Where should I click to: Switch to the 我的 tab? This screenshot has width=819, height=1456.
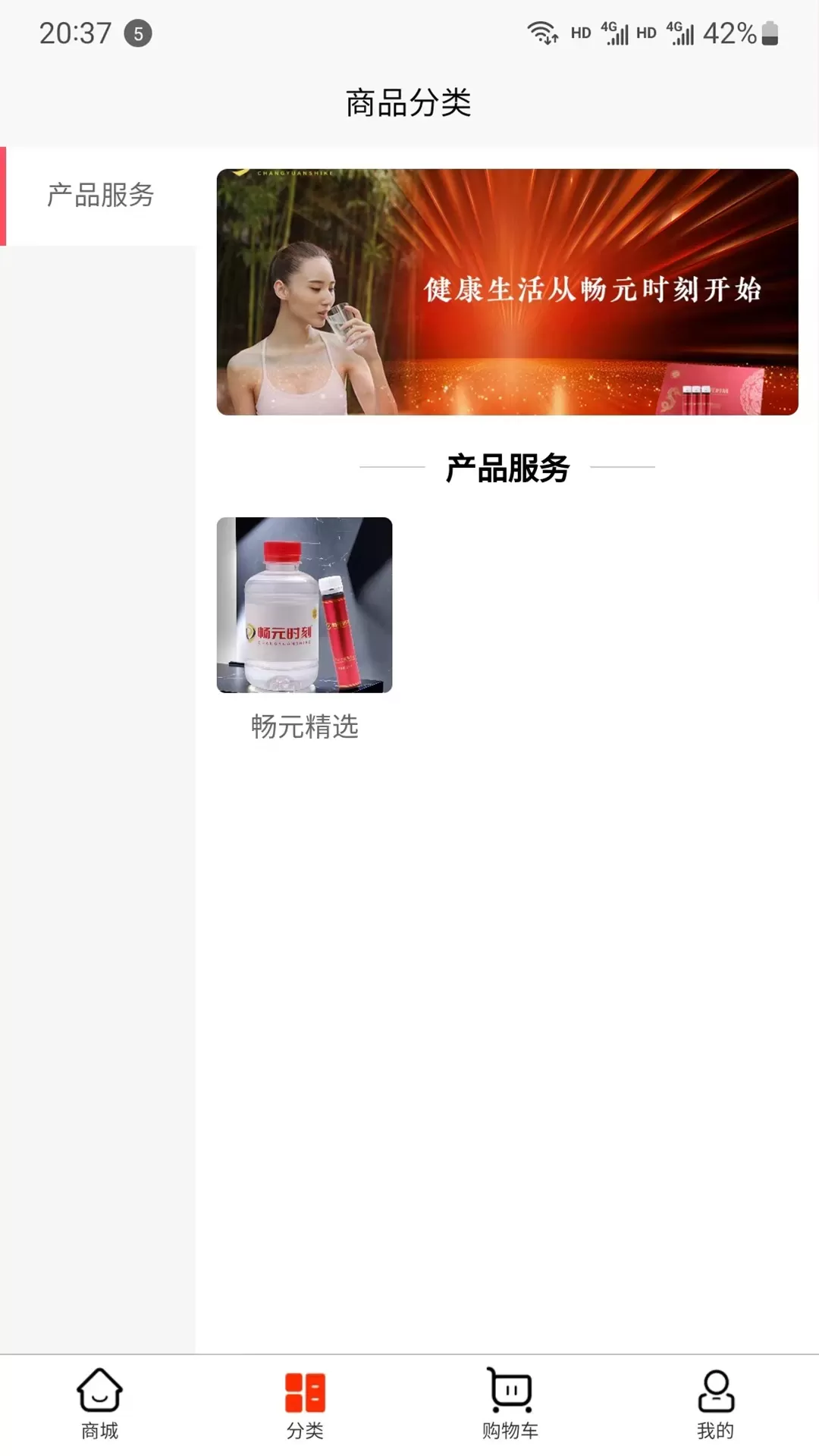point(716,1404)
